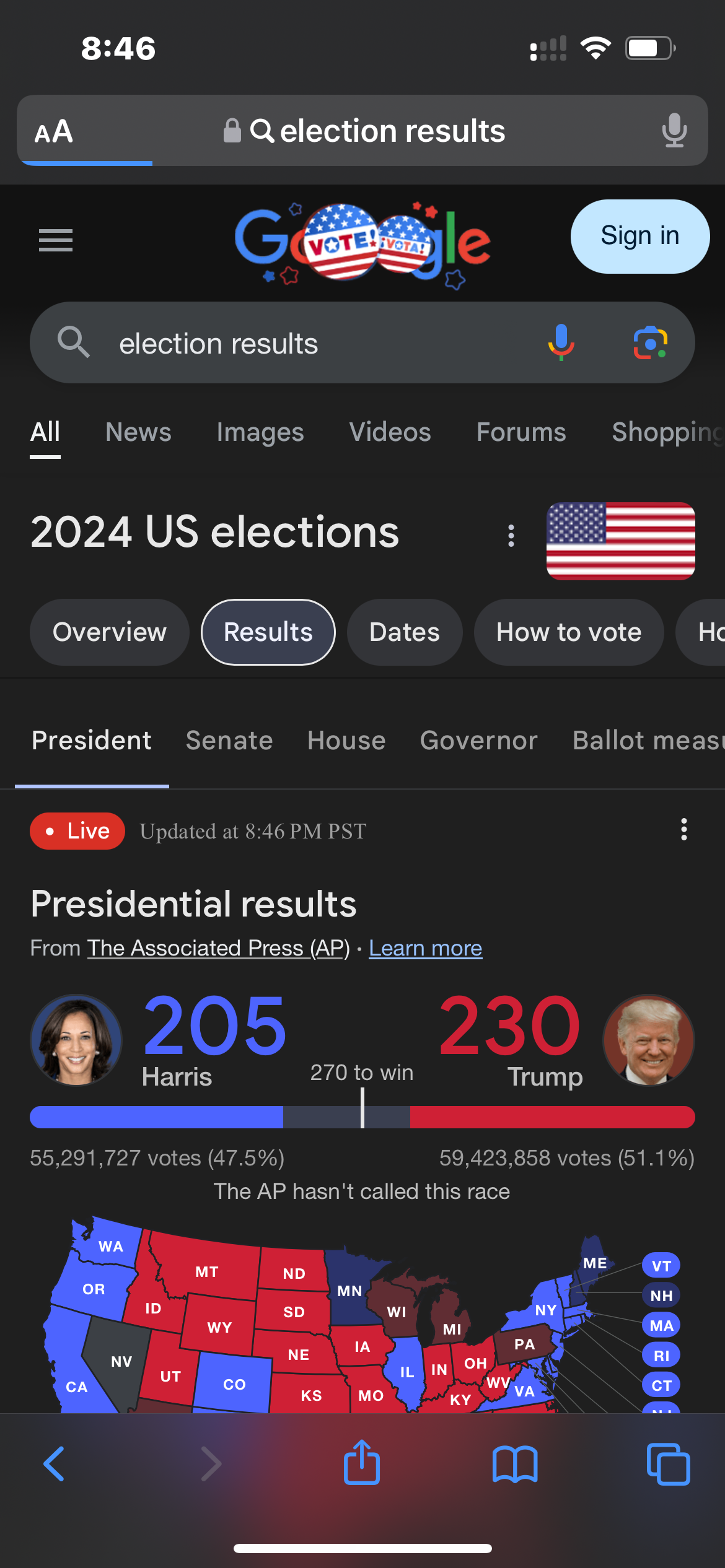The height and width of the screenshot is (1568, 725).
Task: Tap the Sign in button
Action: 640,237
